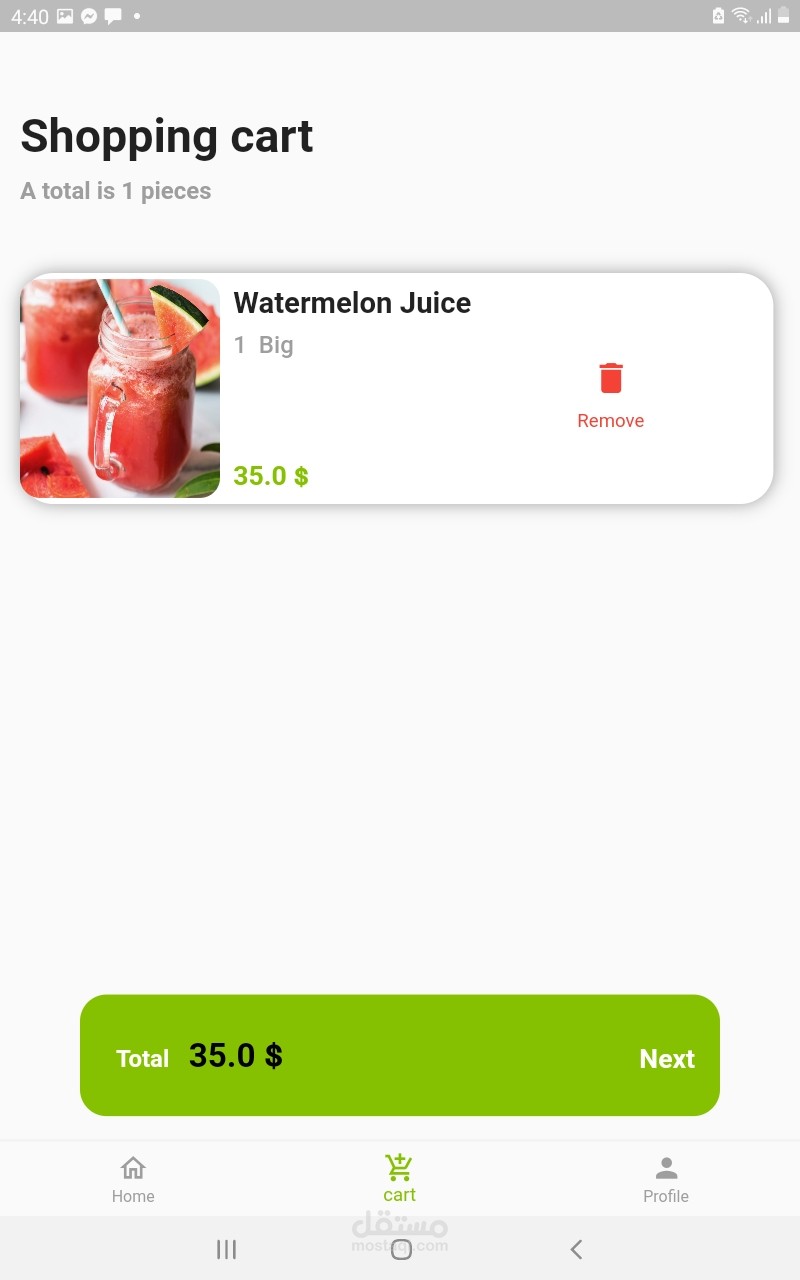
Task: Tap the system back button
Action: pos(576,1248)
